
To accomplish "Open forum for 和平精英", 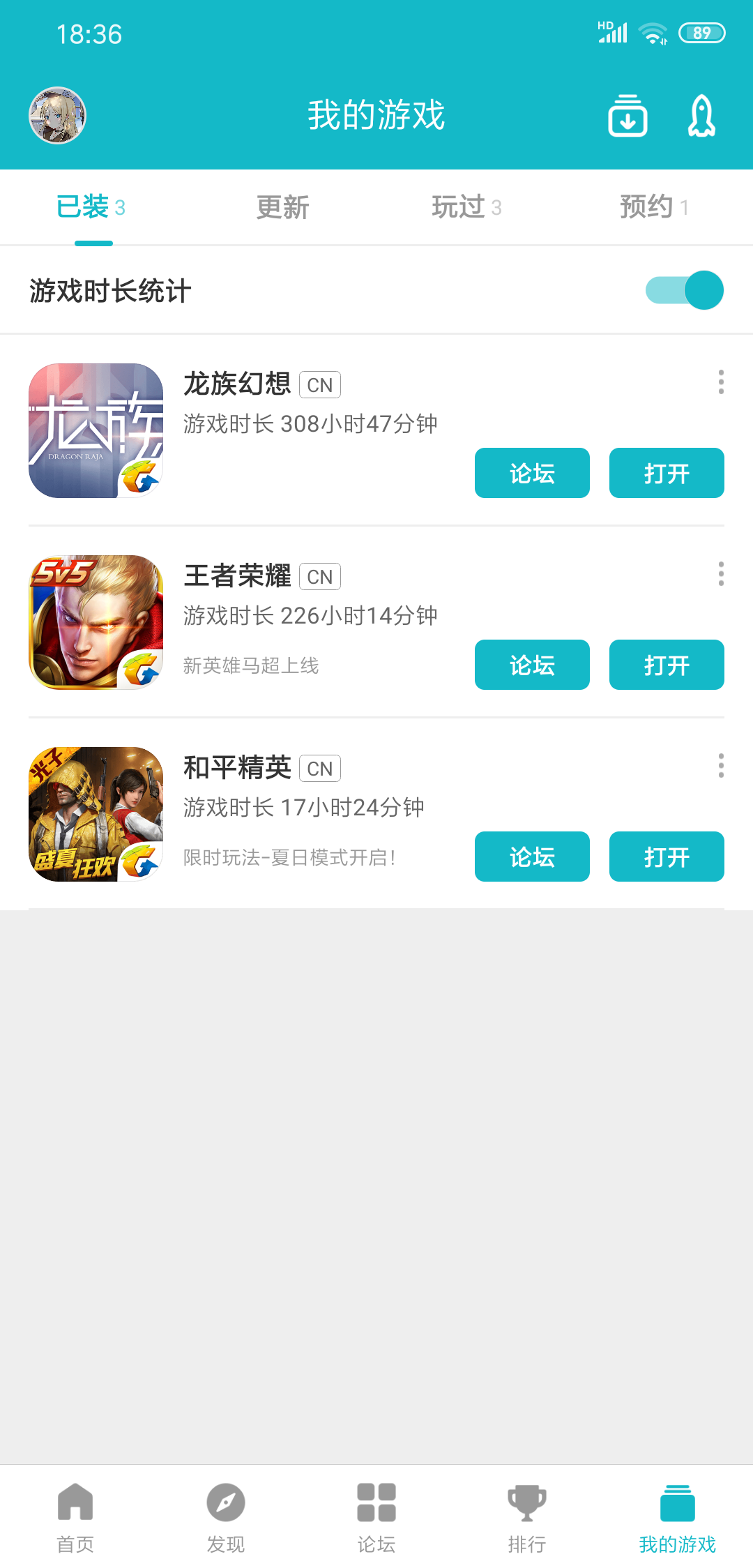I will coord(532,857).
